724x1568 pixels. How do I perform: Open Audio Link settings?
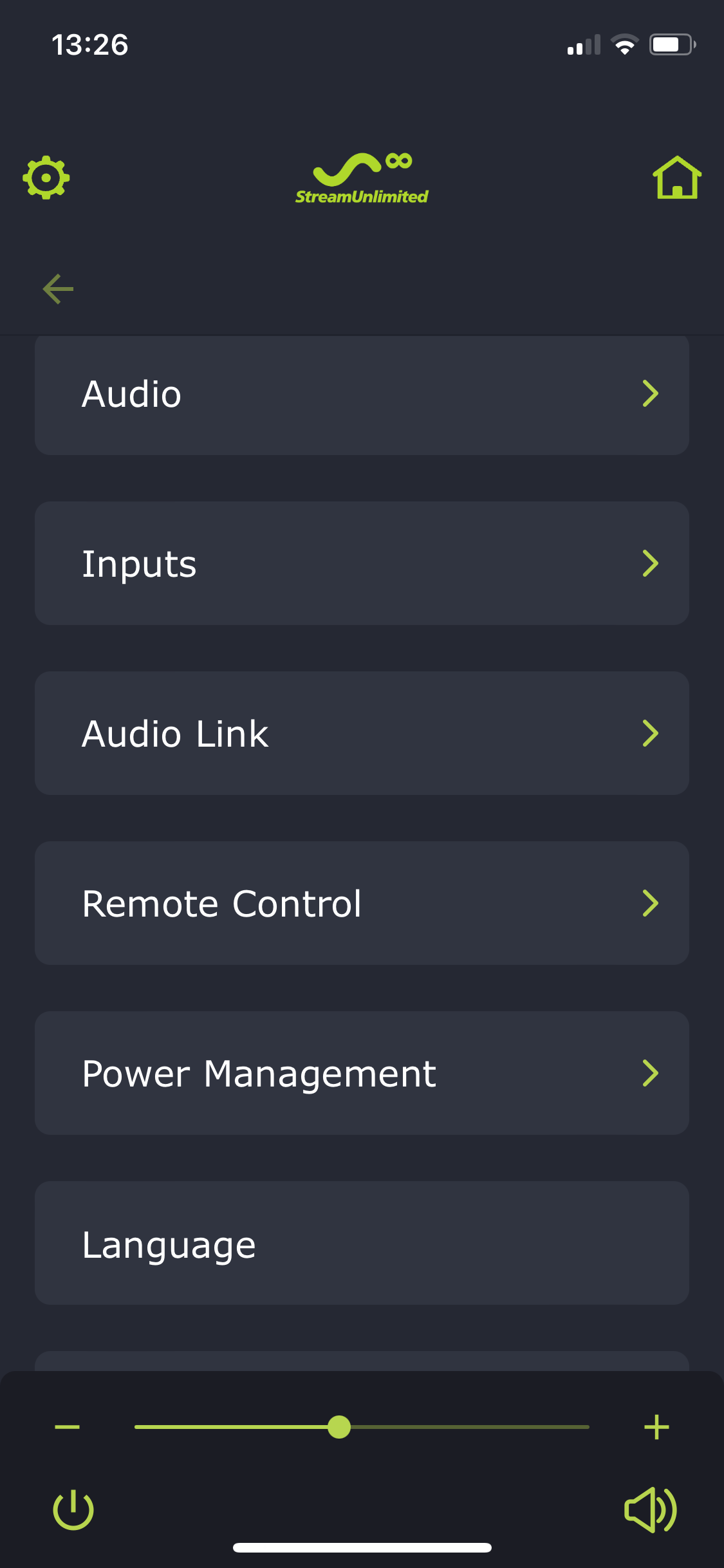[x=362, y=733]
